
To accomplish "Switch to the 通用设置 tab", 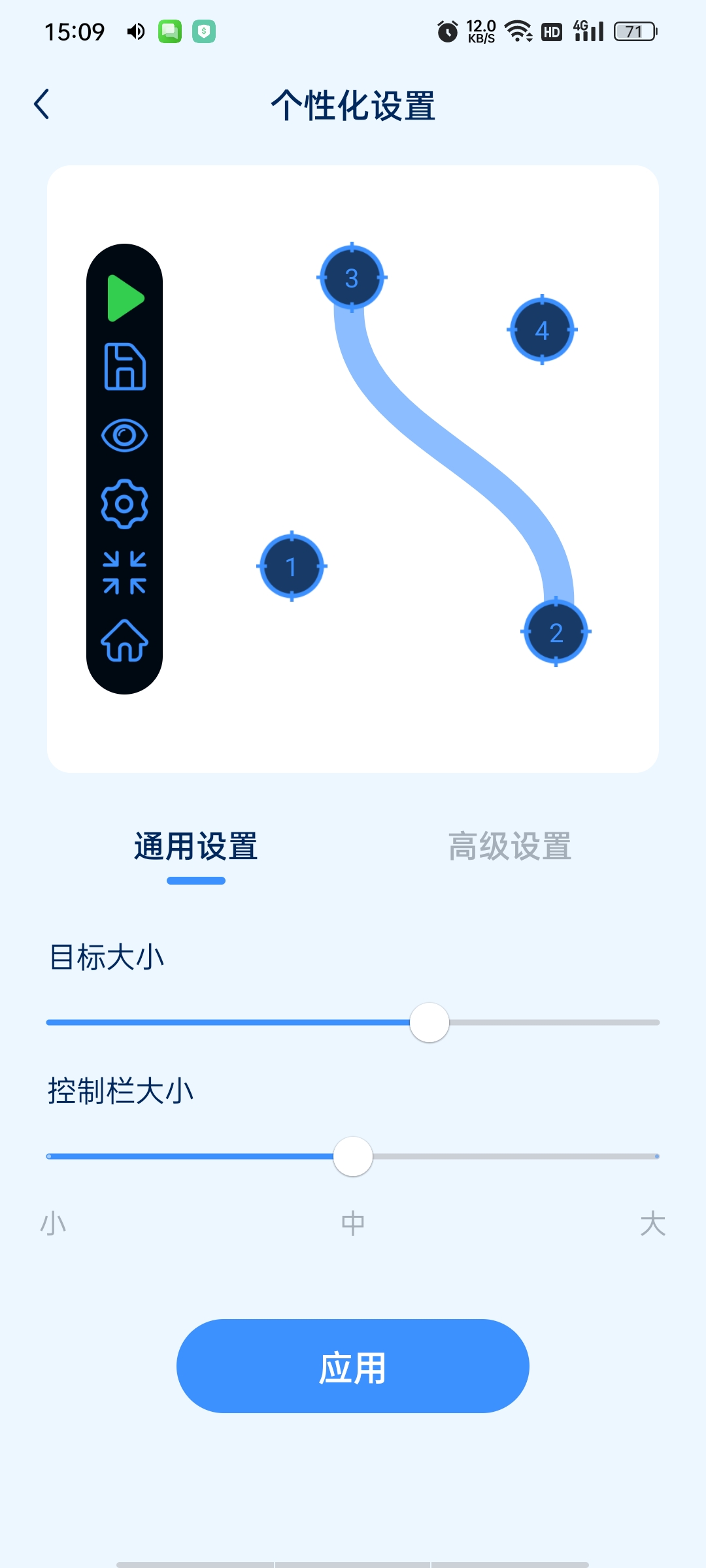I will coord(196,847).
